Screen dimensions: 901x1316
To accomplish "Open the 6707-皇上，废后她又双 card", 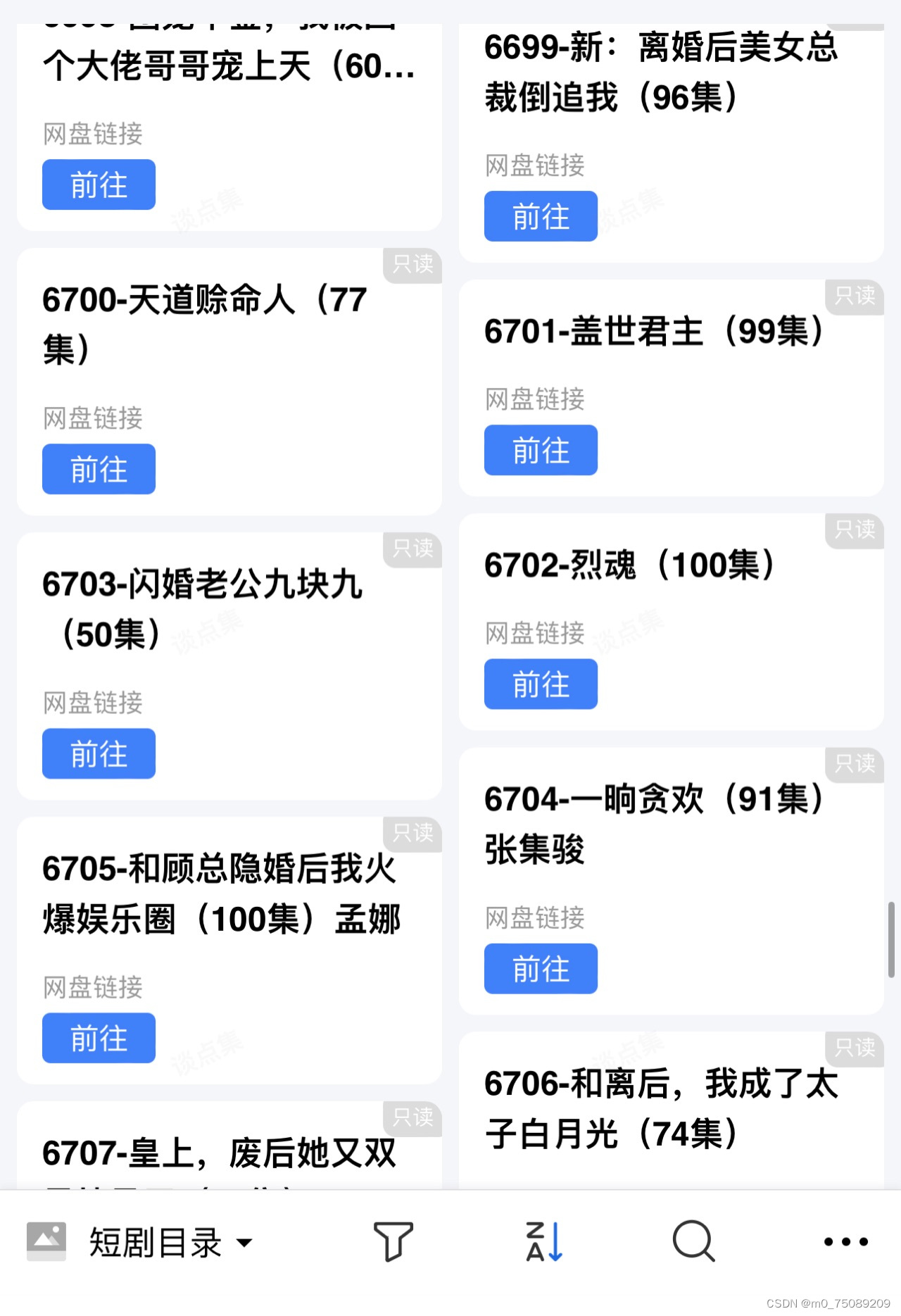I will click(x=220, y=1153).
